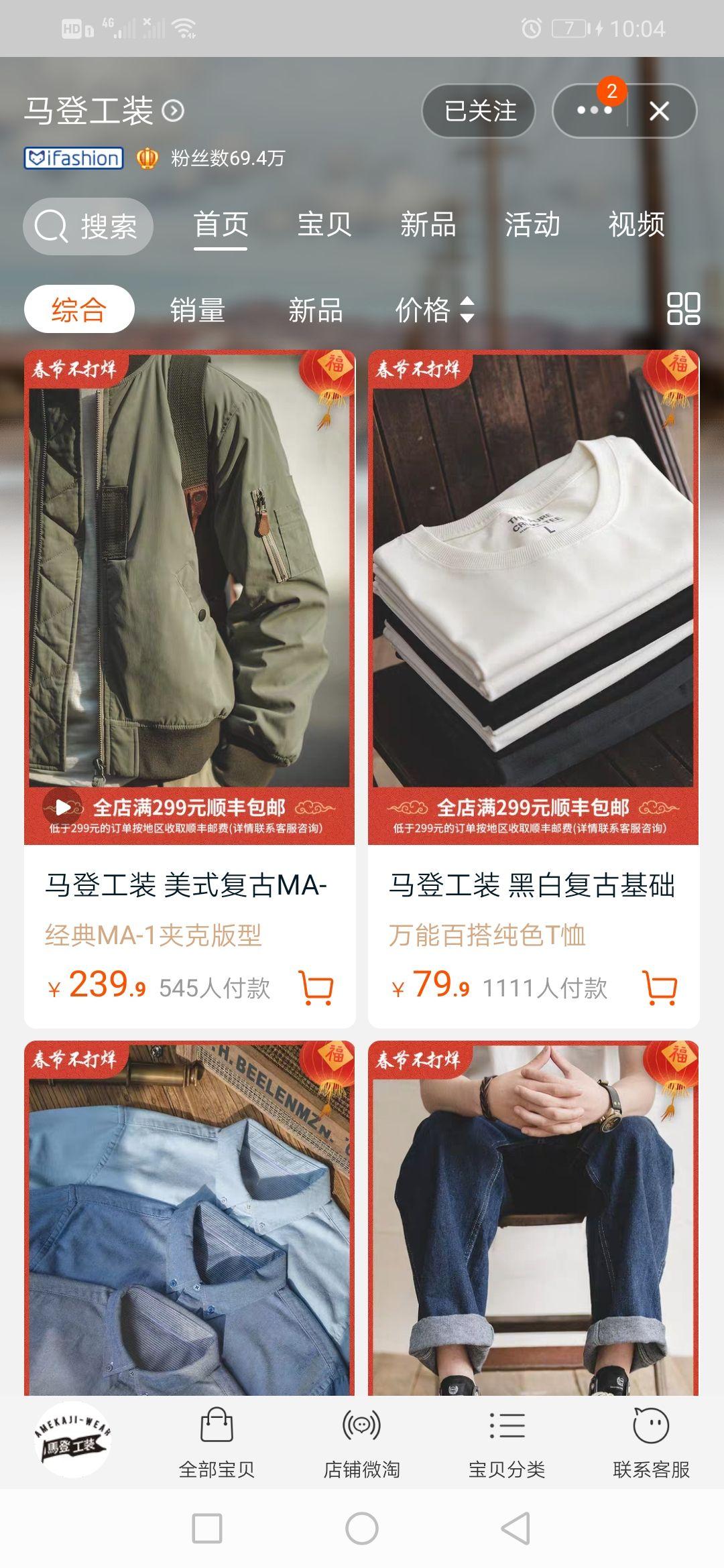Open 宝贝分类 categories
The height and width of the screenshot is (1568, 724).
506,1443
